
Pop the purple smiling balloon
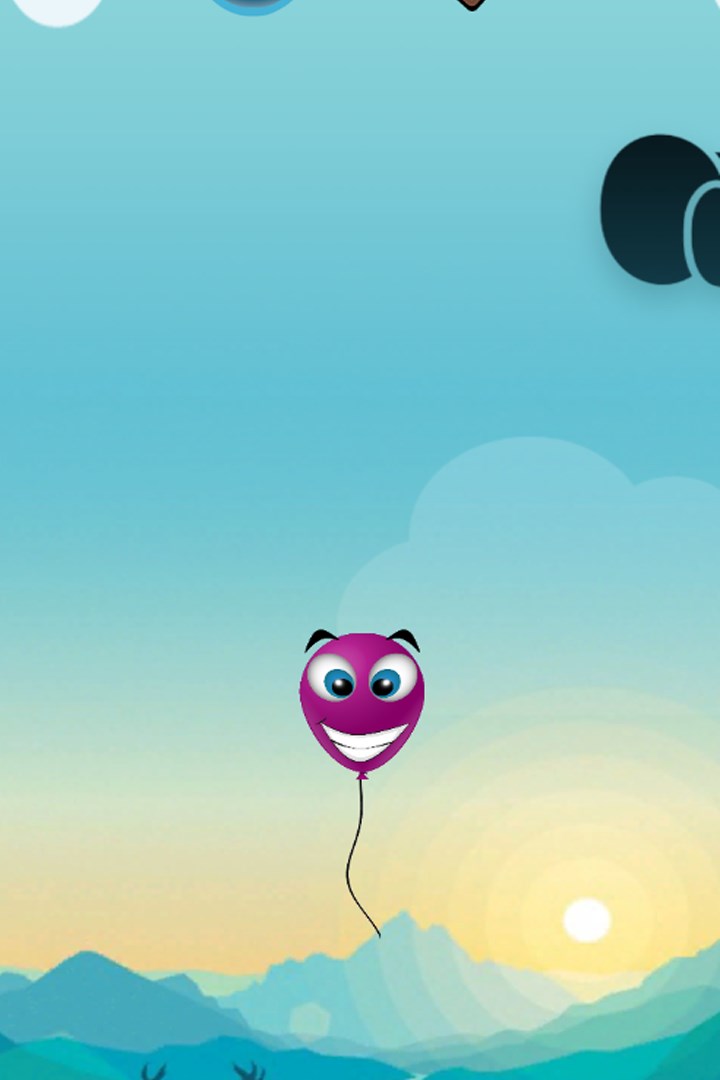362,701
